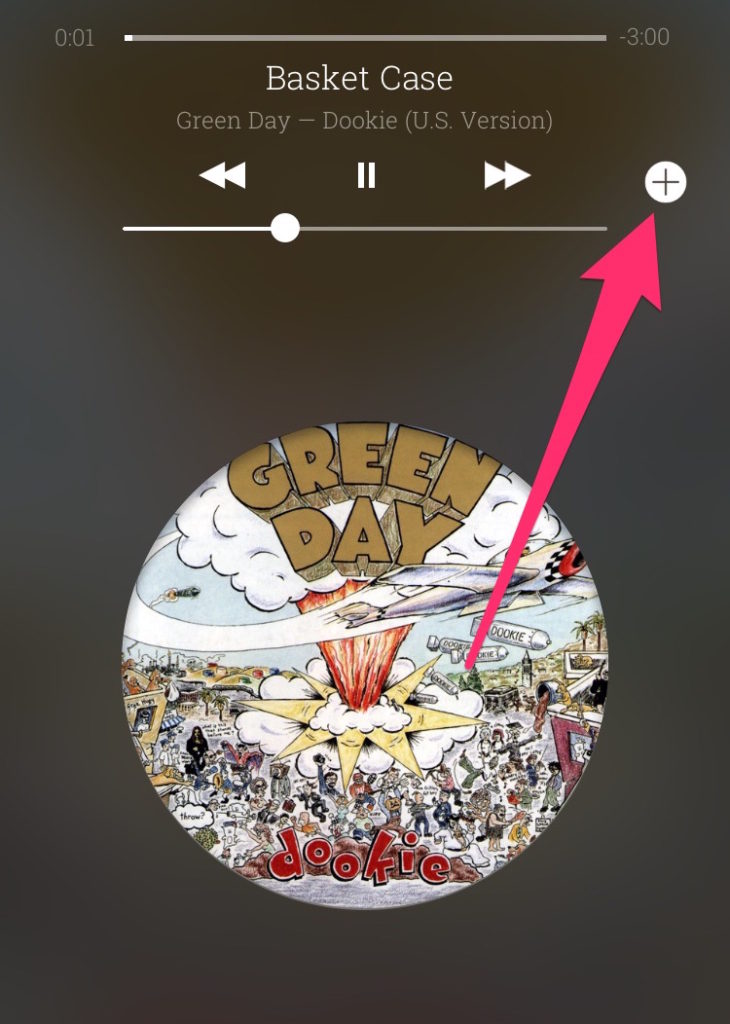Viewport: 730px width, 1024px height.
Task: Tap the song progress bar
Action: [x=365, y=38]
